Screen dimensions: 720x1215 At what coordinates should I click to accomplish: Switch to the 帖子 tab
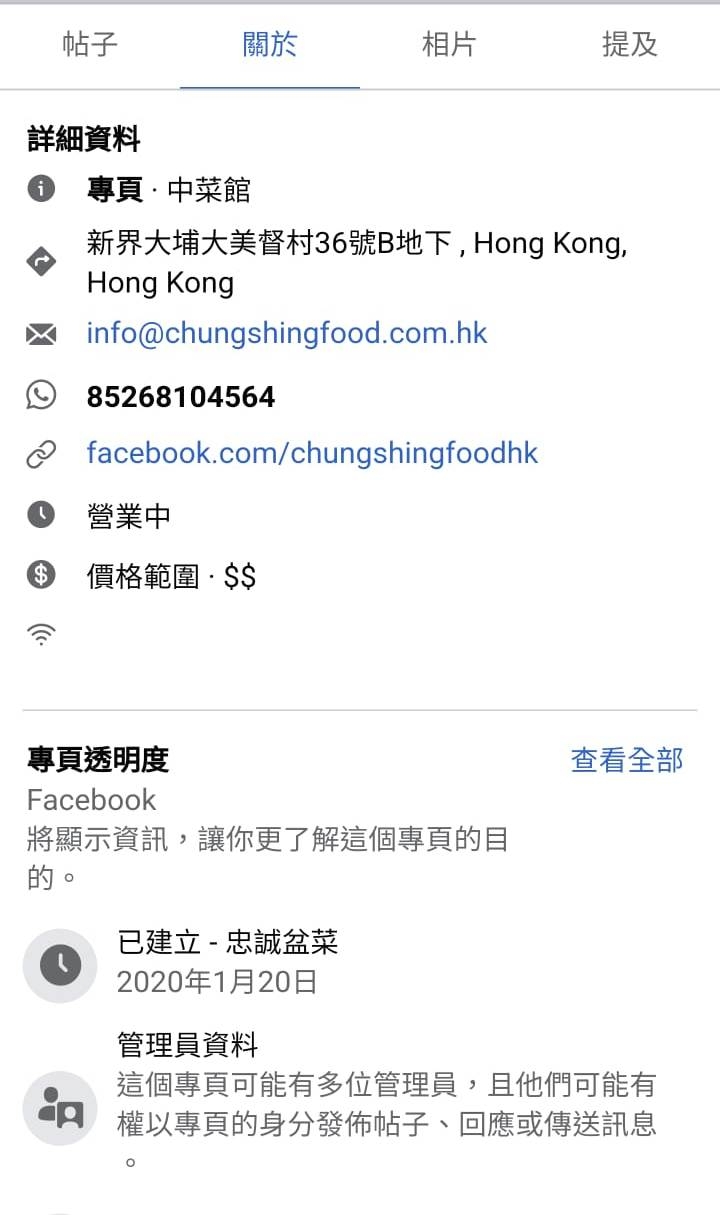pyautogui.click(x=90, y=45)
